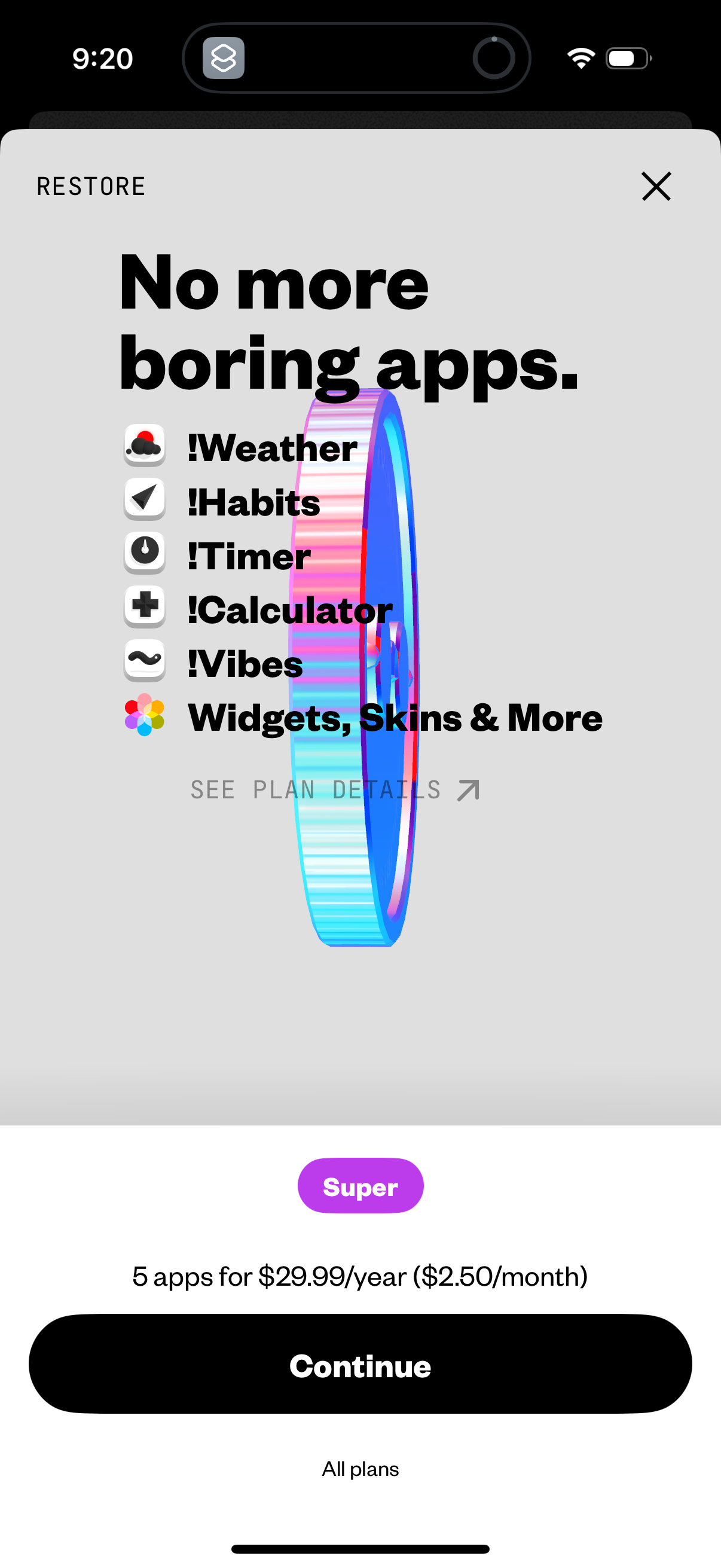
Task: Reveal the pricing details below Super
Action: coord(359,1276)
